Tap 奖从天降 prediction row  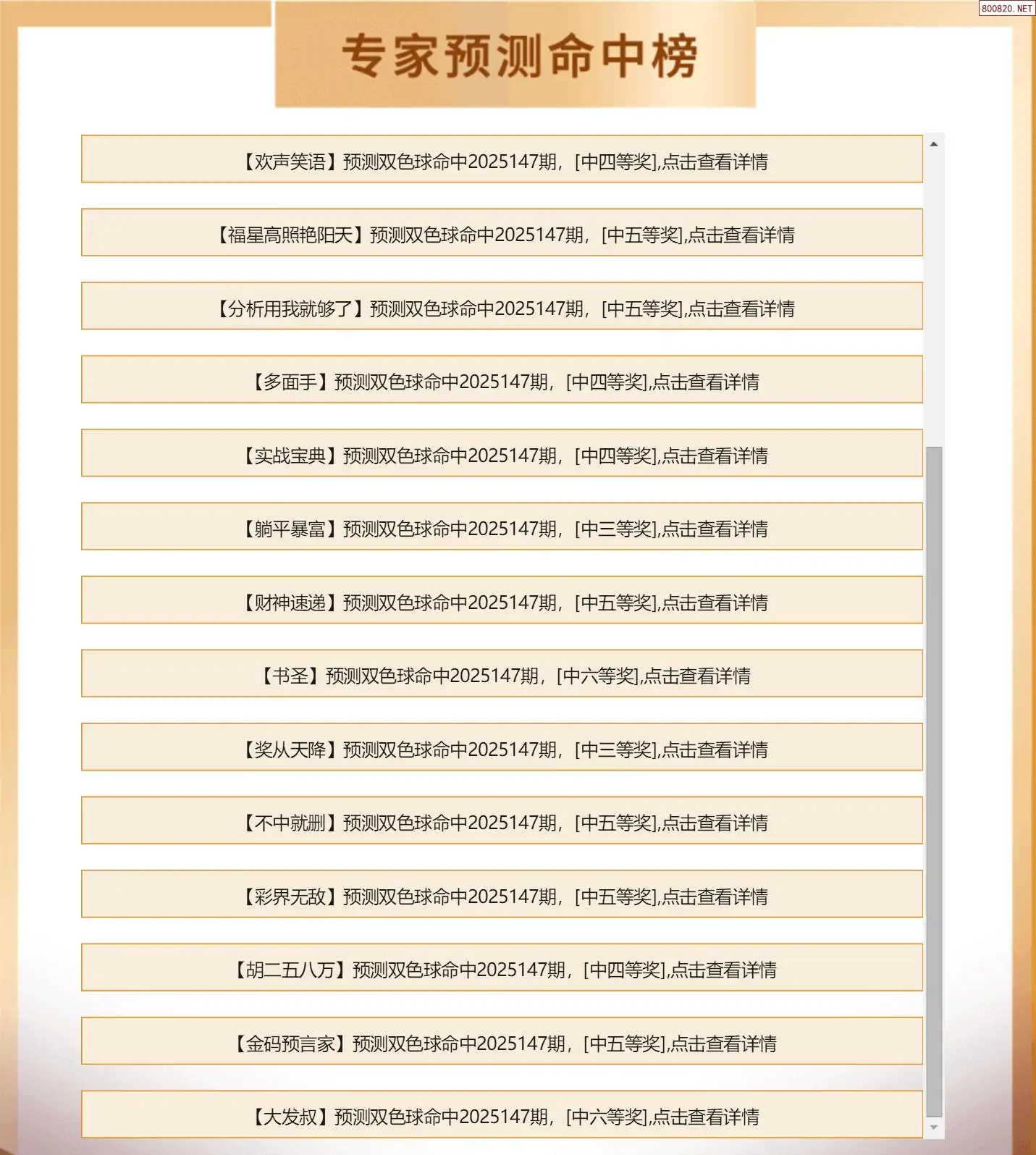(502, 749)
